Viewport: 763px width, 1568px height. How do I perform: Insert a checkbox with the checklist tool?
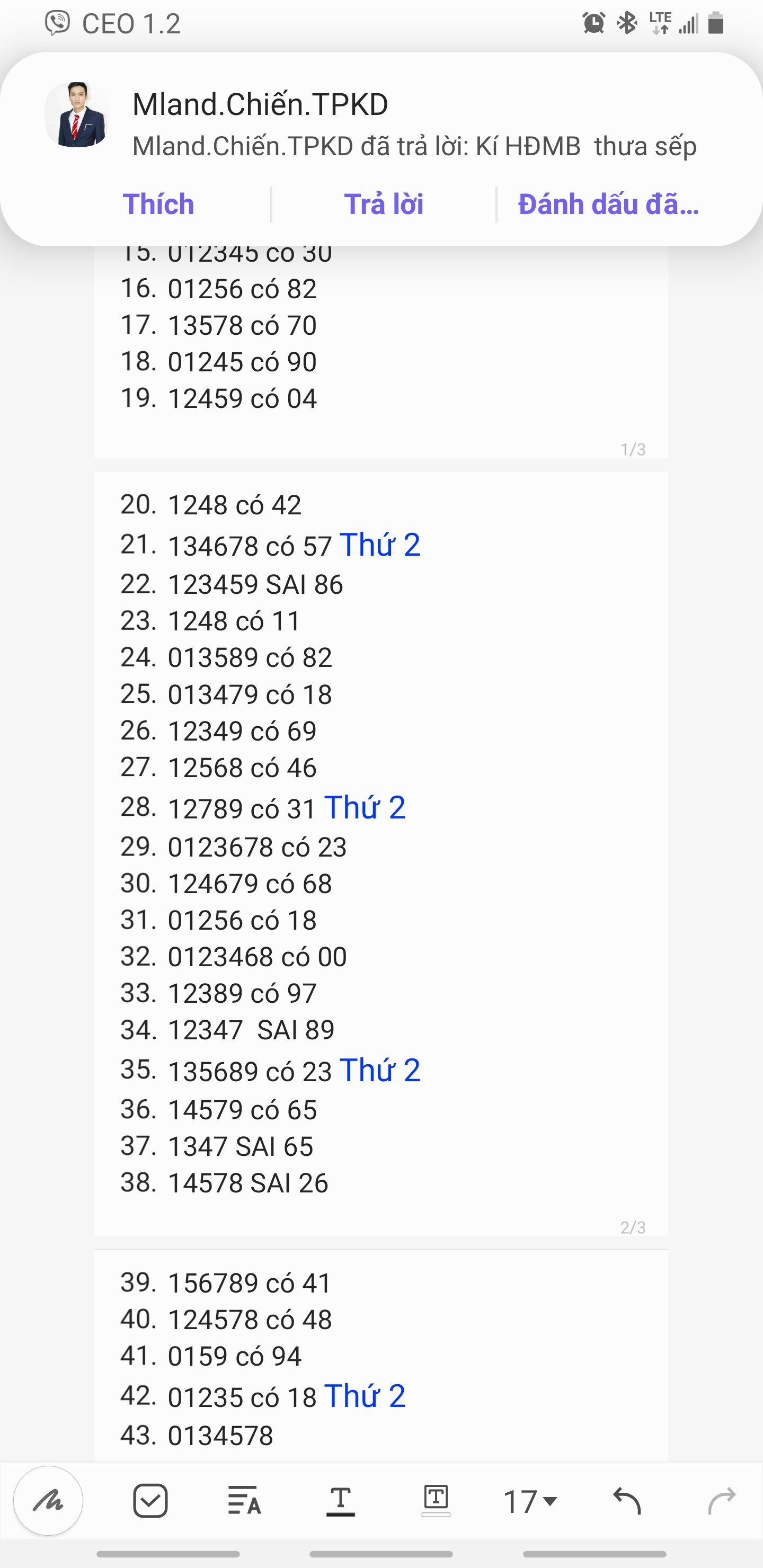[x=150, y=1501]
